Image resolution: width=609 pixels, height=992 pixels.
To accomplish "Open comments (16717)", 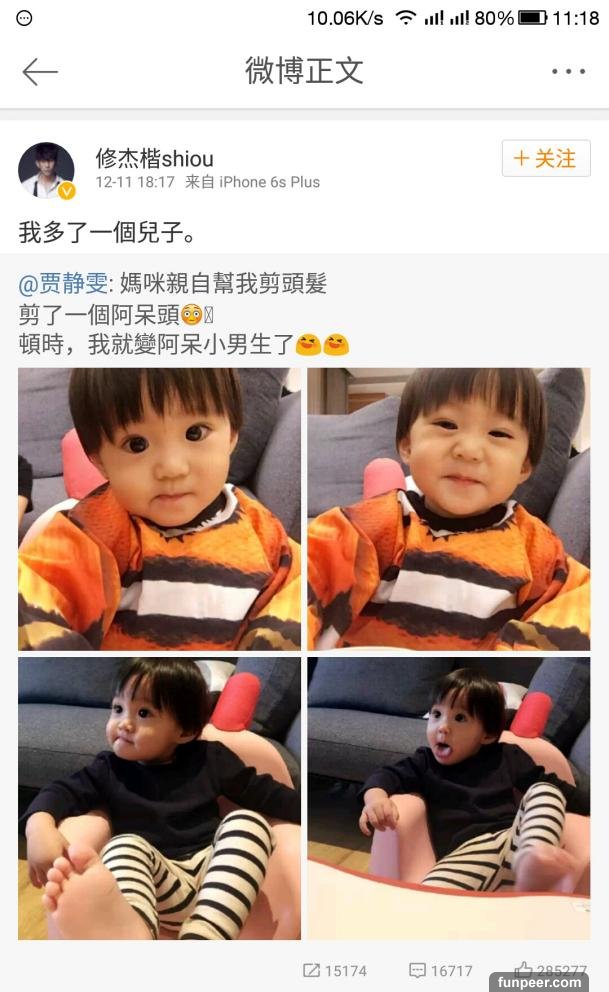I will click(440, 970).
